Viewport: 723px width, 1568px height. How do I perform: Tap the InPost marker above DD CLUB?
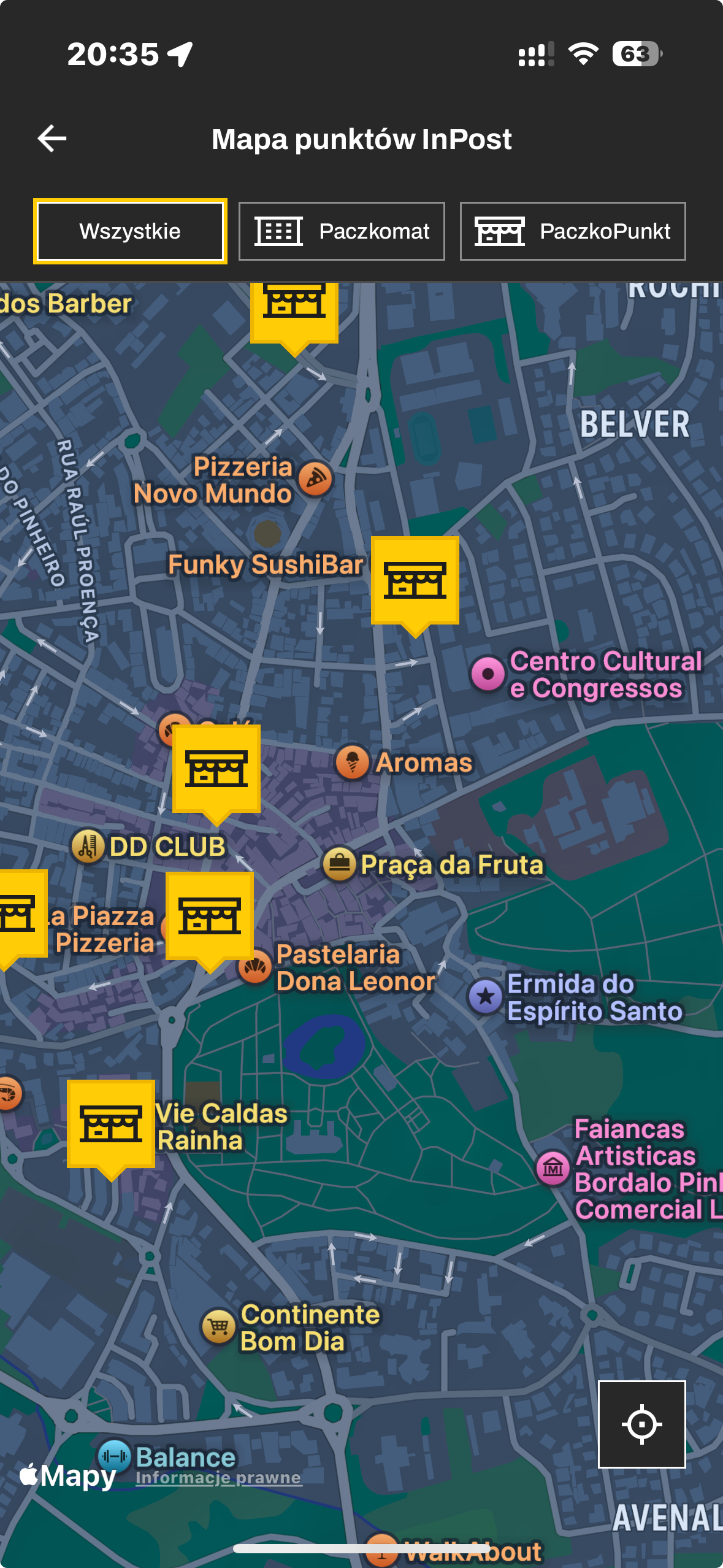point(216,769)
